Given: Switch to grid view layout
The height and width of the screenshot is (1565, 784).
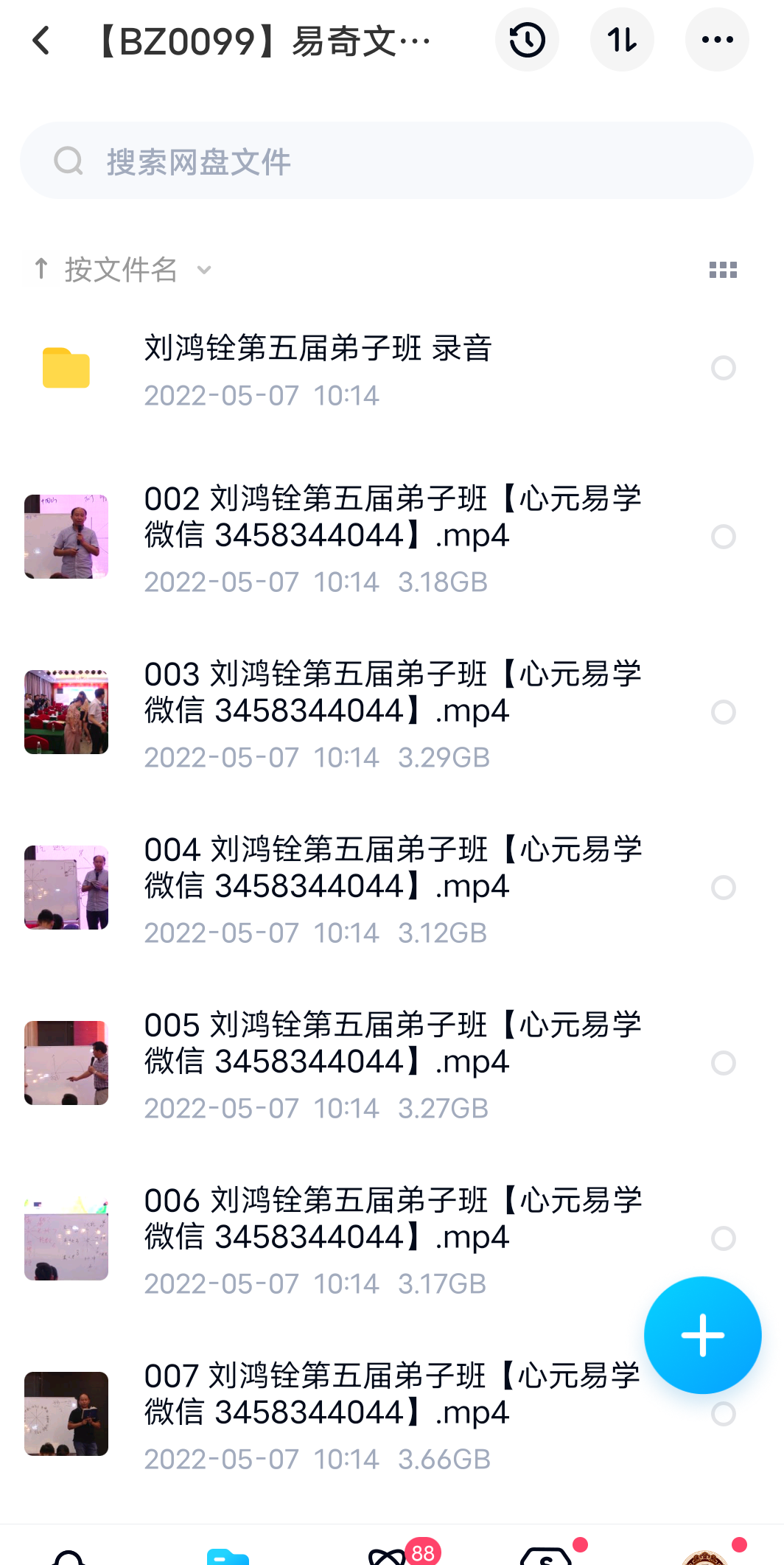Looking at the screenshot, I should [723, 270].
